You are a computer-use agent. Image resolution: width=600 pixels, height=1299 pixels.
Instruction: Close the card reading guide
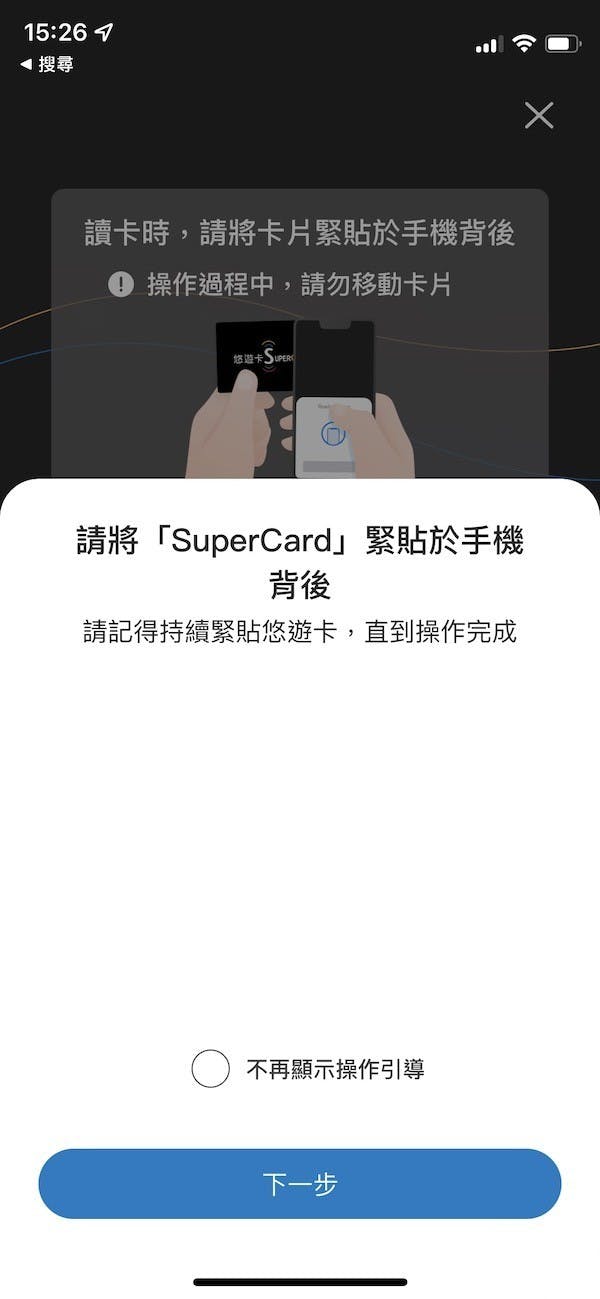tap(538, 116)
